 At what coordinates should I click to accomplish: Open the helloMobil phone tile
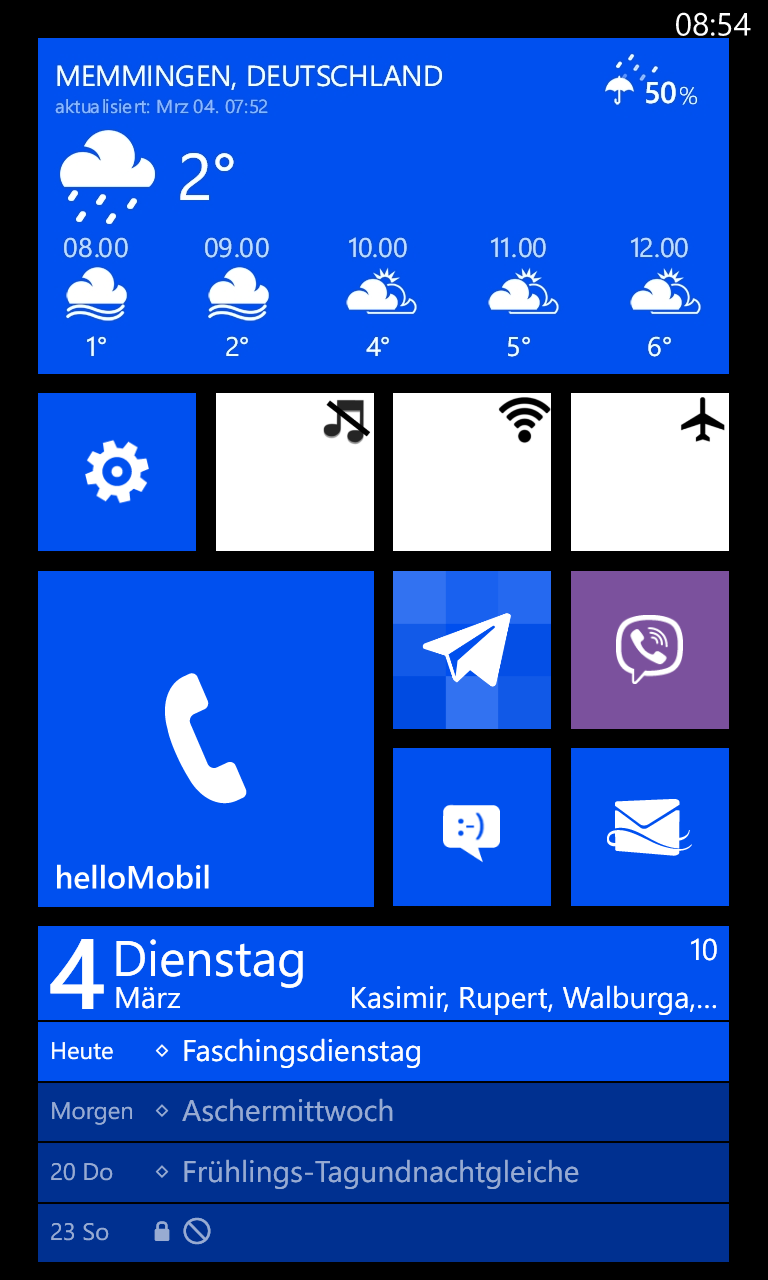point(206,739)
